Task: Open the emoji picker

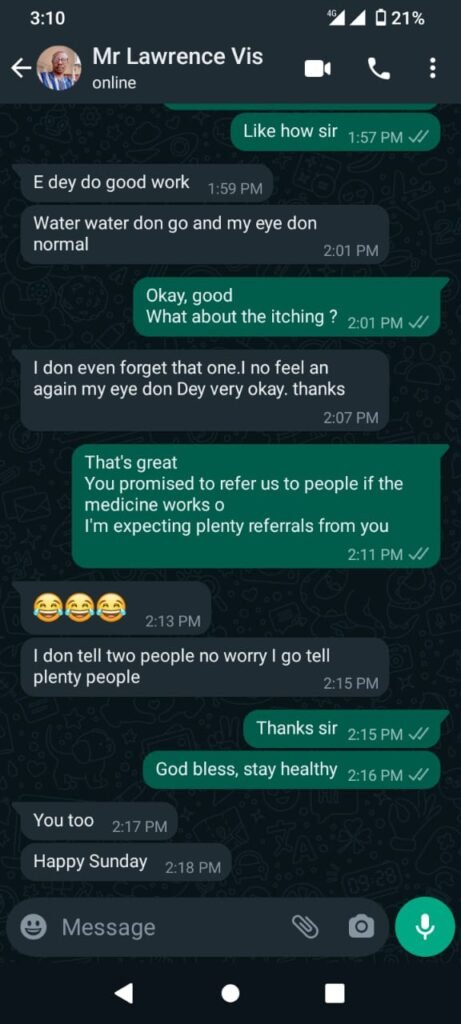Action: tap(33, 927)
